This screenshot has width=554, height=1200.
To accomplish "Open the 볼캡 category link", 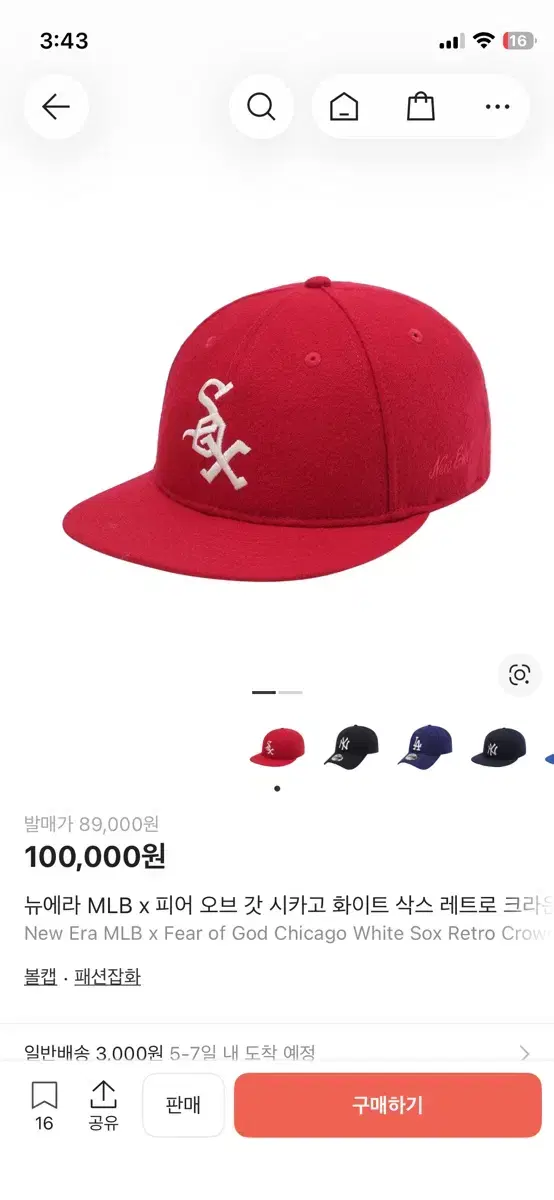I will tap(40, 977).
